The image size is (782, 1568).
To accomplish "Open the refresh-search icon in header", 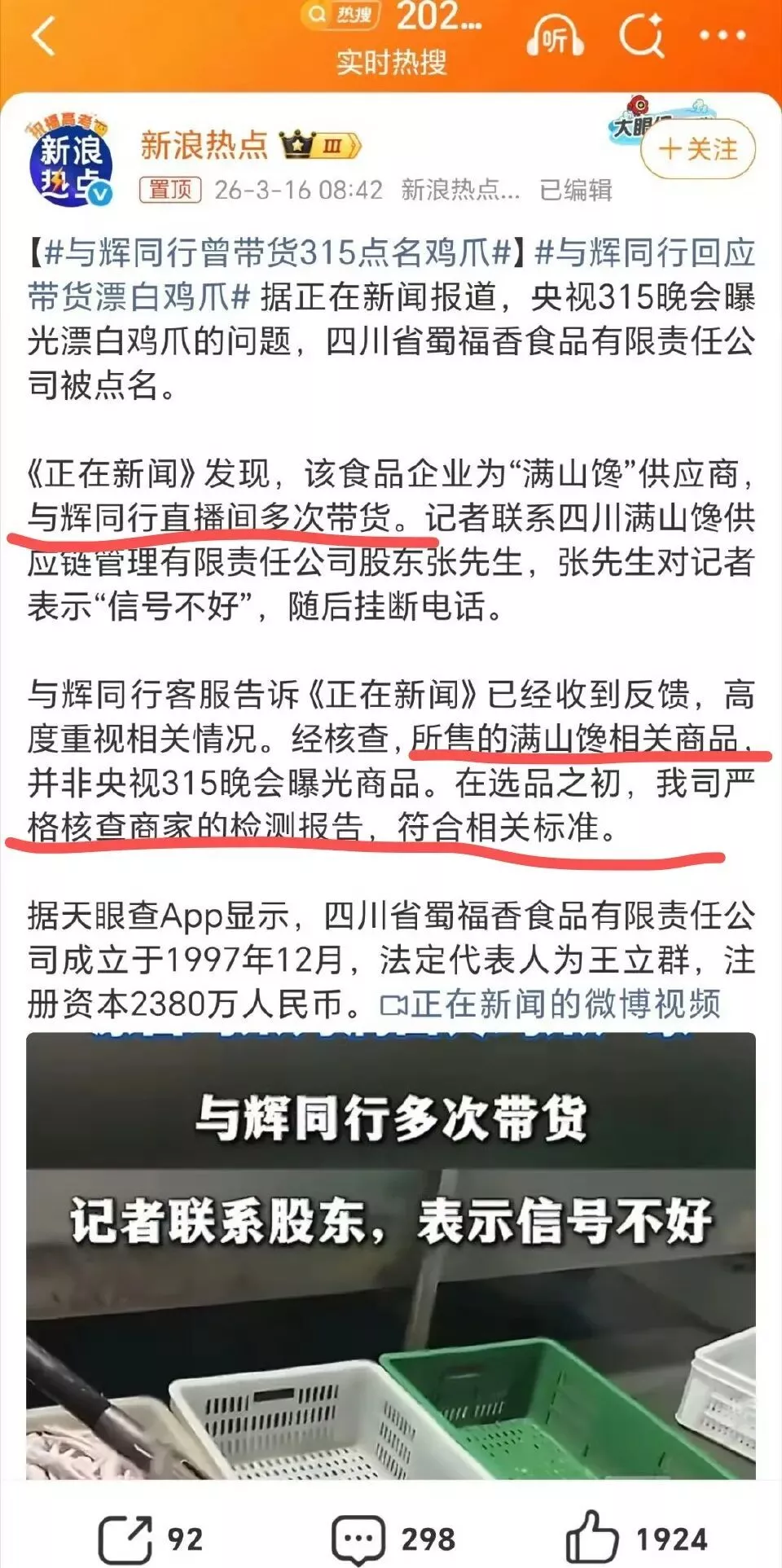I will click(x=640, y=37).
